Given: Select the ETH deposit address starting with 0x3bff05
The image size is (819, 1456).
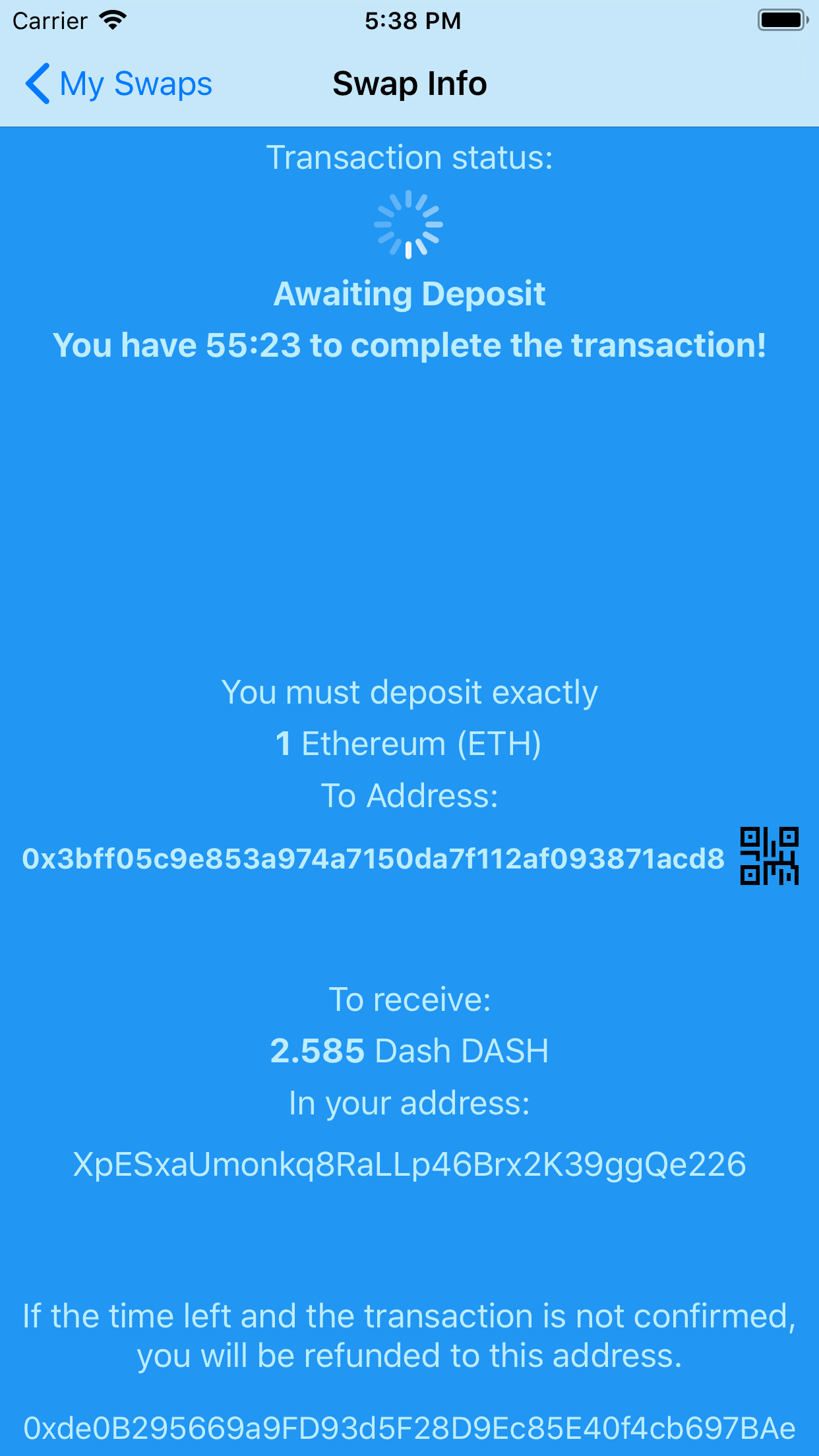Looking at the screenshot, I should pos(371,857).
